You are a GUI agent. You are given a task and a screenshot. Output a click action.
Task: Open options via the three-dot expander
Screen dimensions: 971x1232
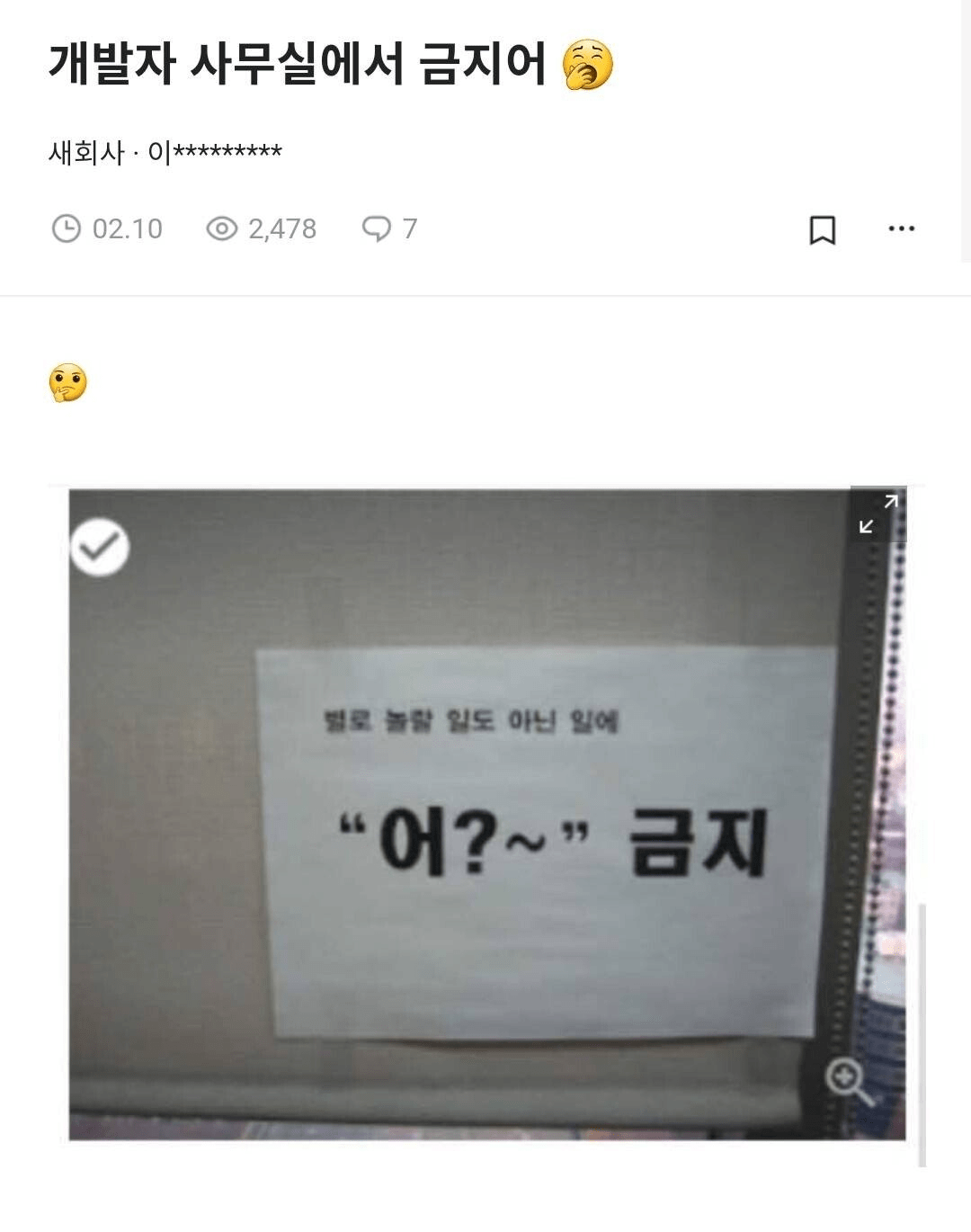(902, 230)
